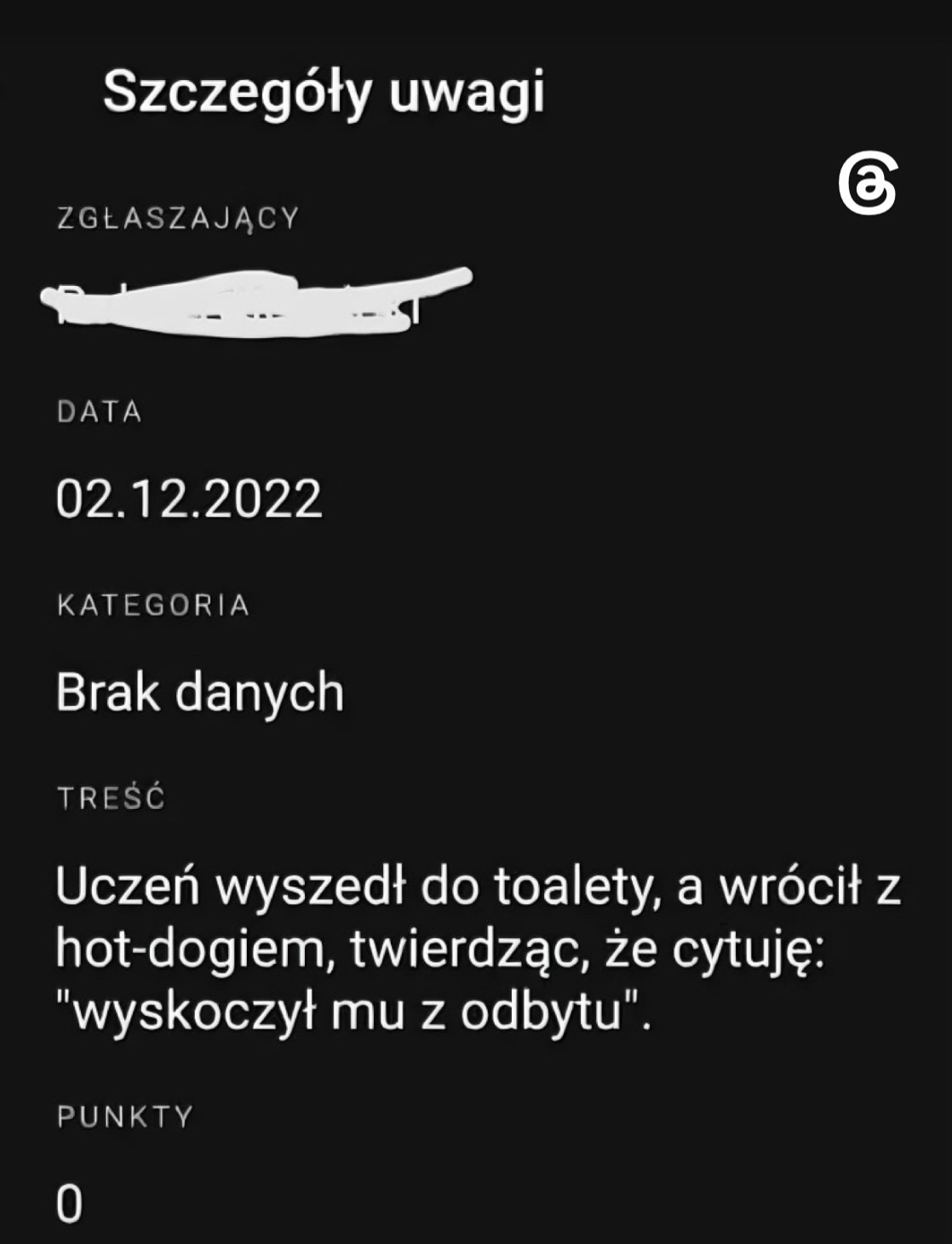
Task: Select the word cytuję in the note
Action: pyautogui.click(x=749, y=949)
